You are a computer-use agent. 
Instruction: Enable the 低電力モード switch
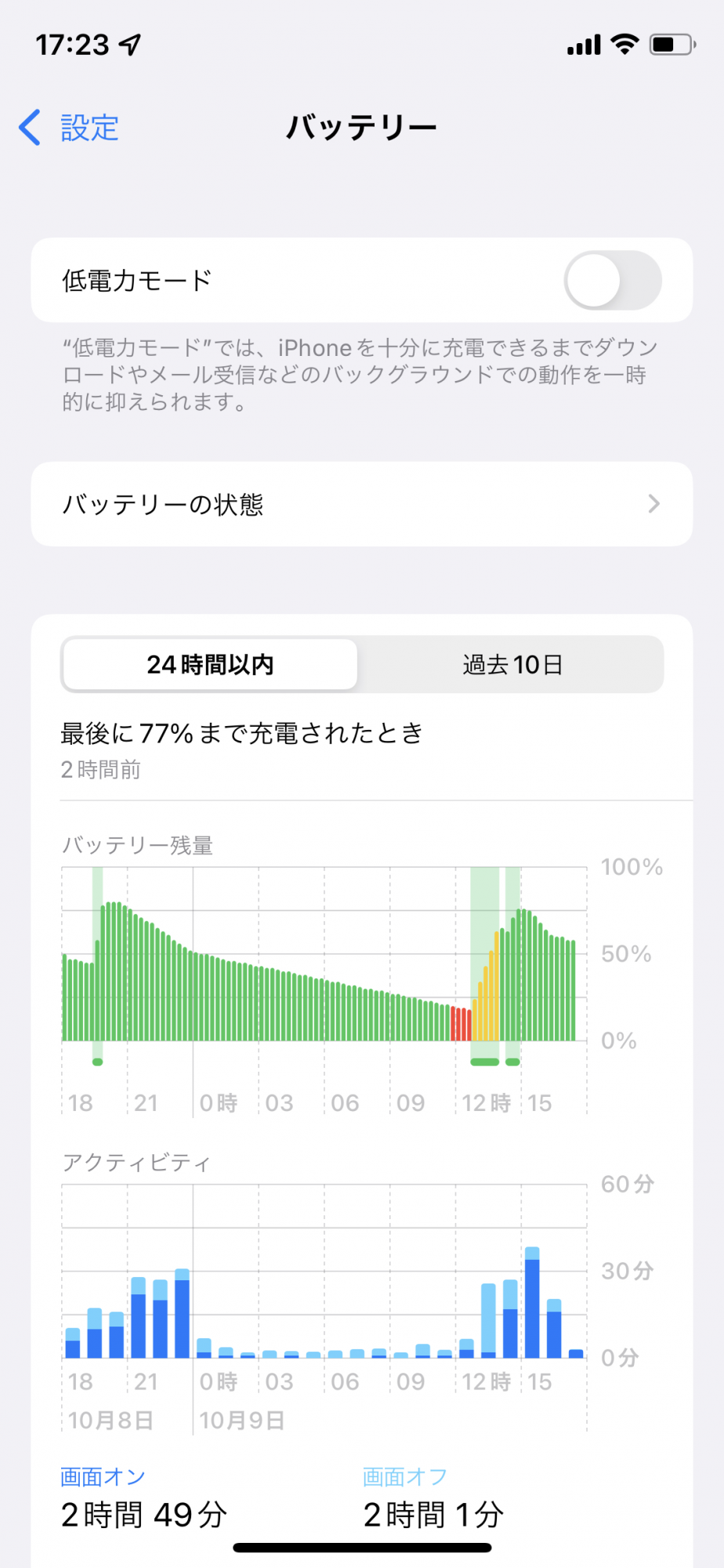612,281
